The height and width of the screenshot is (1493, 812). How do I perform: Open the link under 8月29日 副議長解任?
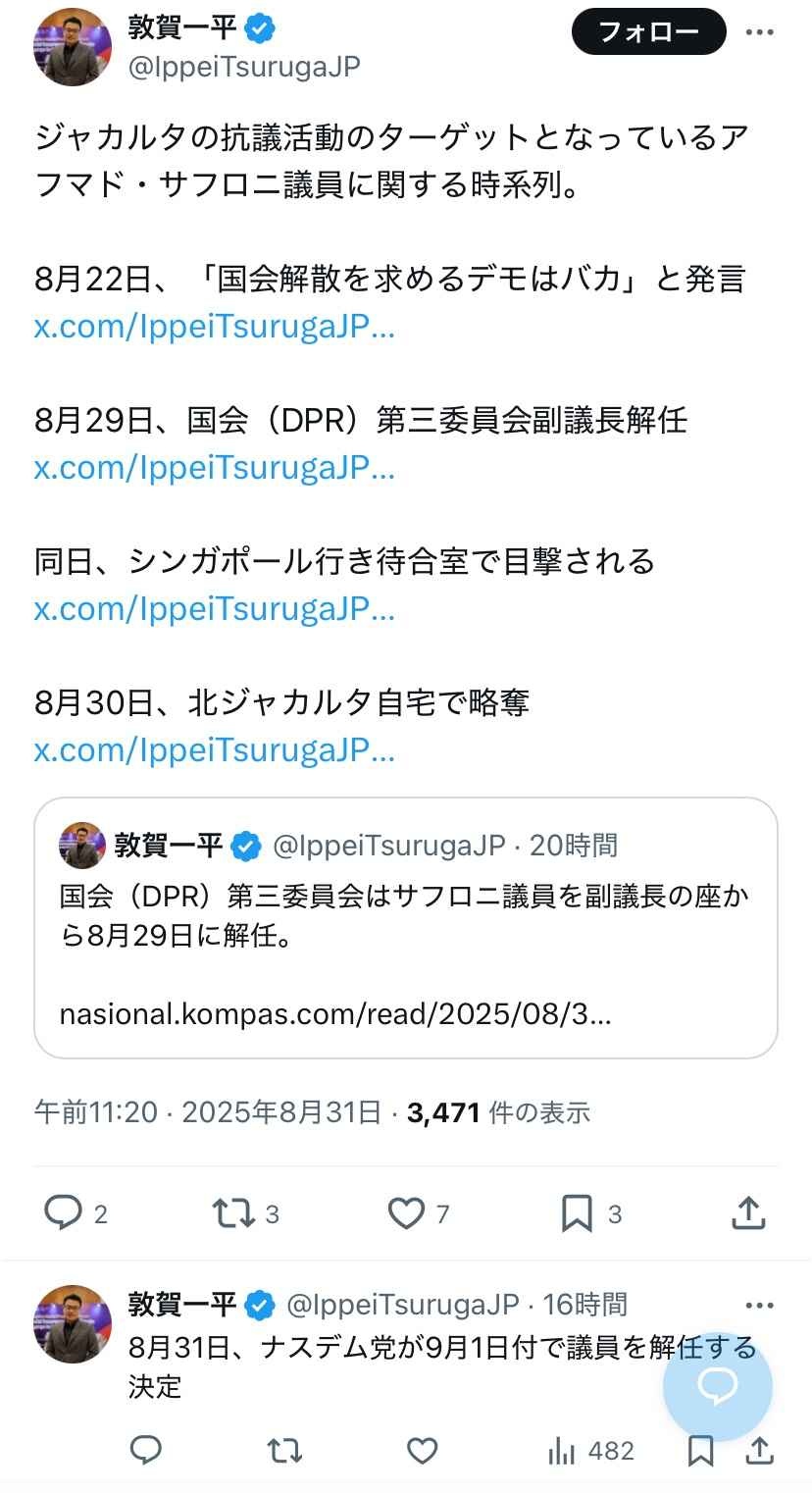pyautogui.click(x=214, y=468)
